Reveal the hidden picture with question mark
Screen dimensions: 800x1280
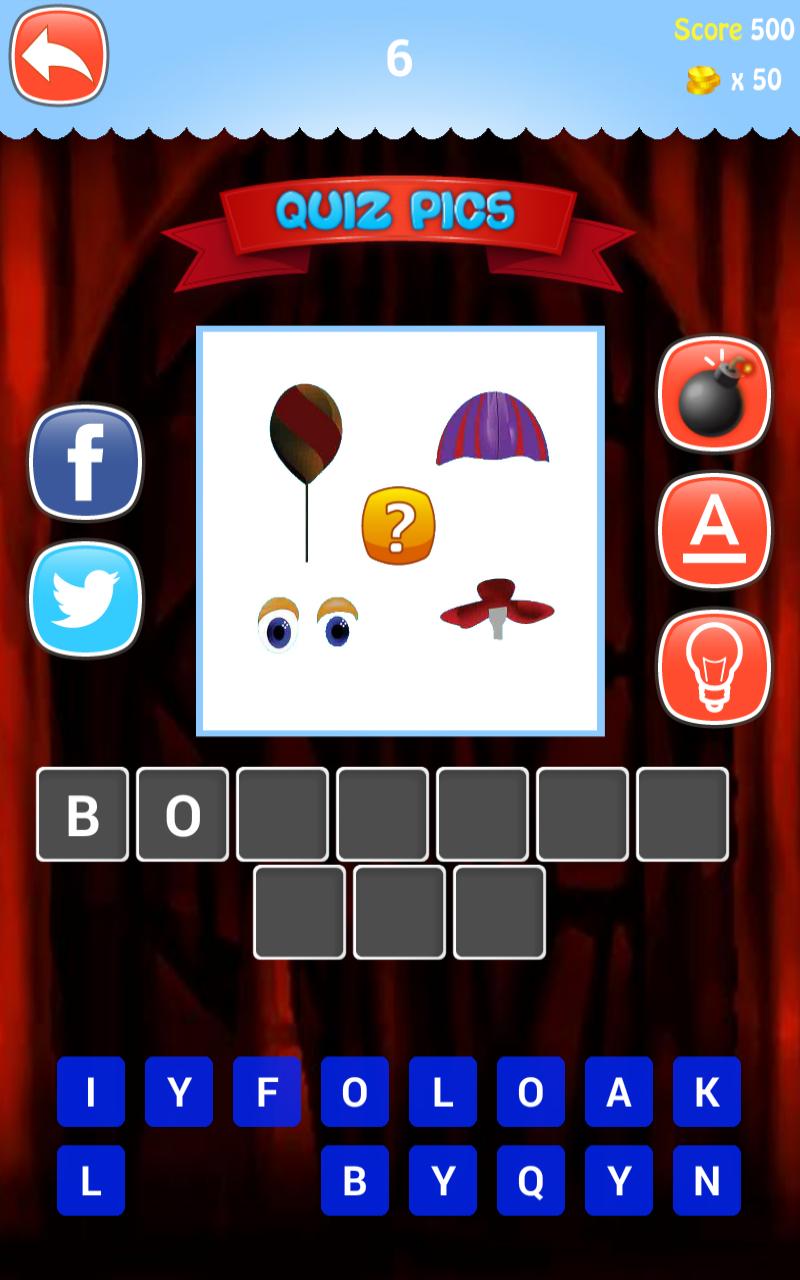(x=398, y=525)
